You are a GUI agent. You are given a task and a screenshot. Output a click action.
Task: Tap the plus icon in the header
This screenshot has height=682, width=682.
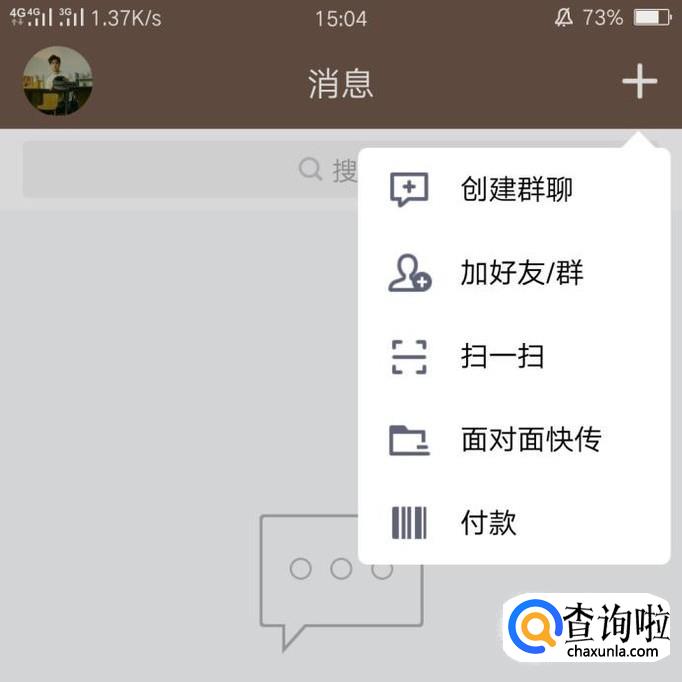point(639,81)
